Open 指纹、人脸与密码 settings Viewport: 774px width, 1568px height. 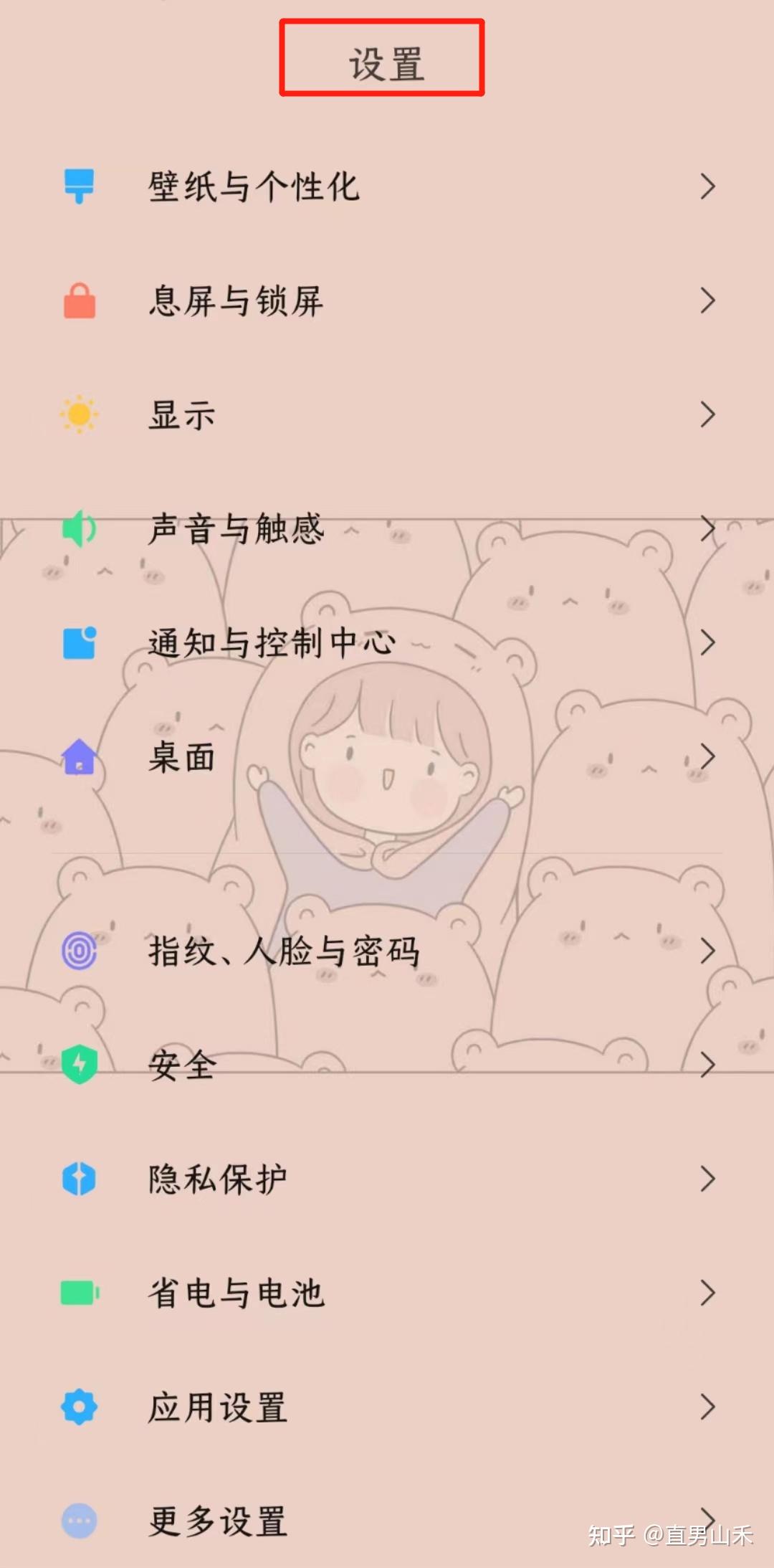pyautogui.click(x=285, y=952)
